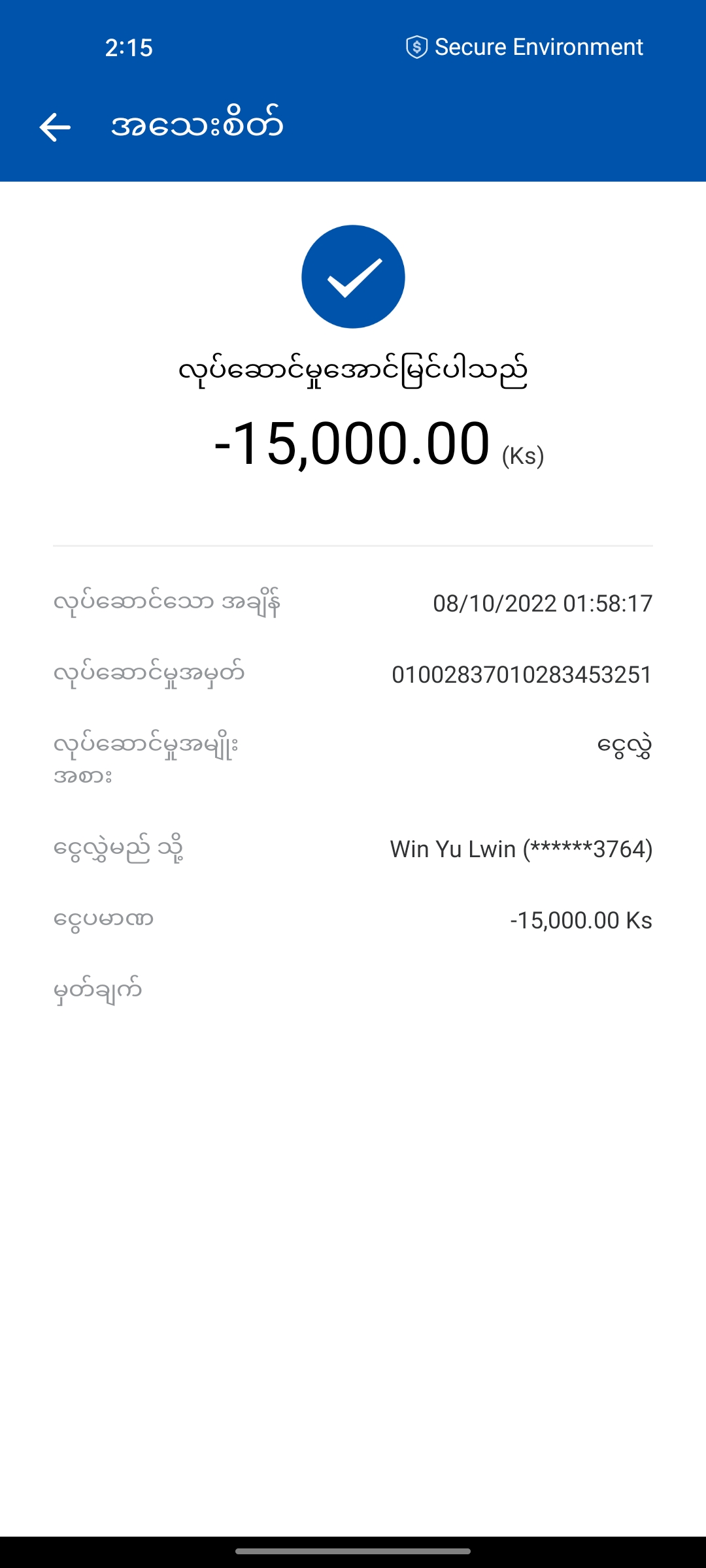The width and height of the screenshot is (706, 1568).
Task: Go back from the transaction details
Action: (55, 127)
